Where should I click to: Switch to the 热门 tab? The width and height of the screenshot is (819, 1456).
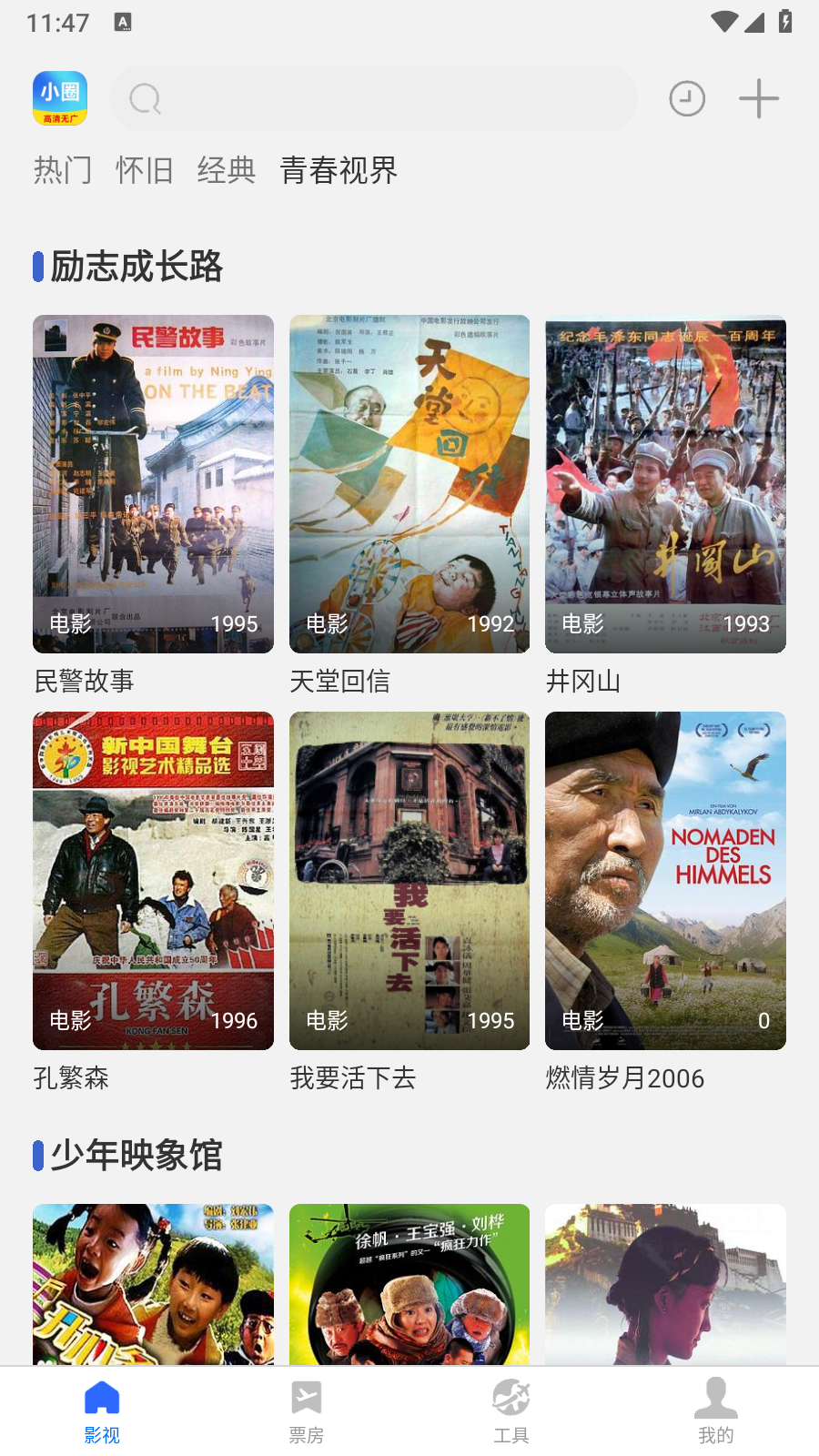click(x=63, y=170)
